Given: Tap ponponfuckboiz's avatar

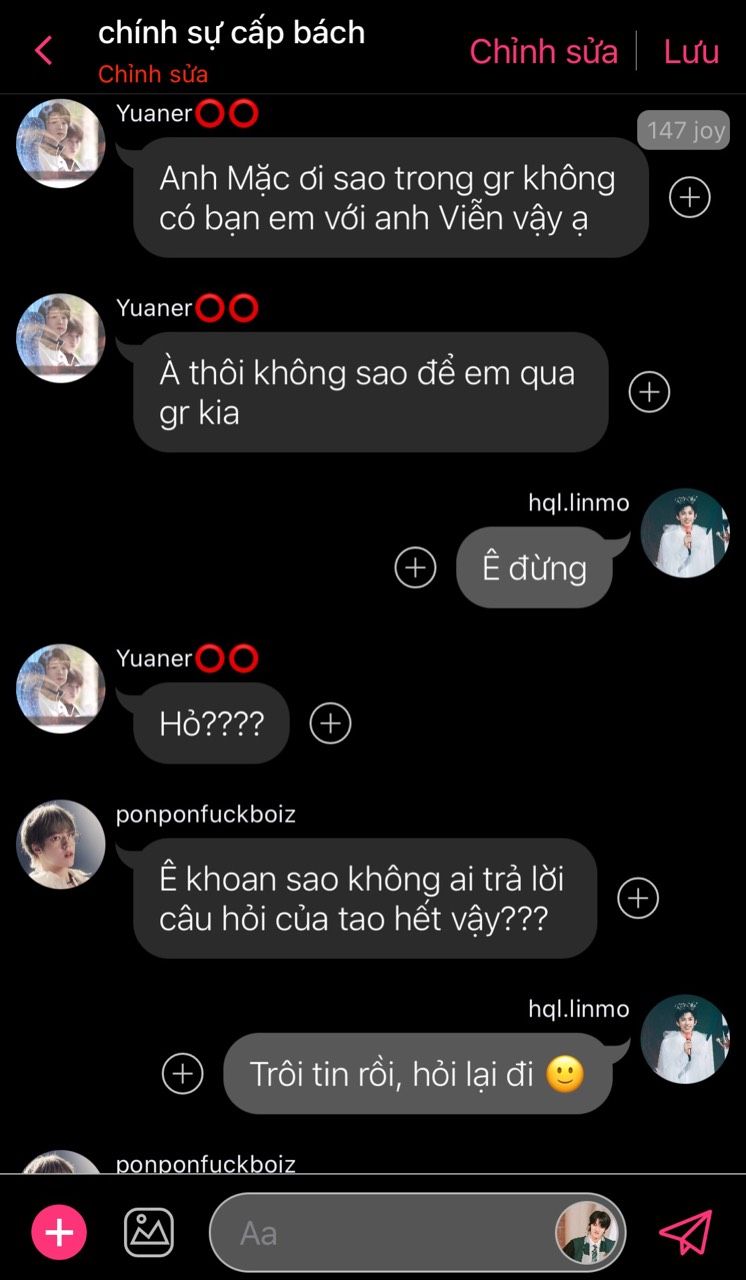Looking at the screenshot, I should pos(61,844).
